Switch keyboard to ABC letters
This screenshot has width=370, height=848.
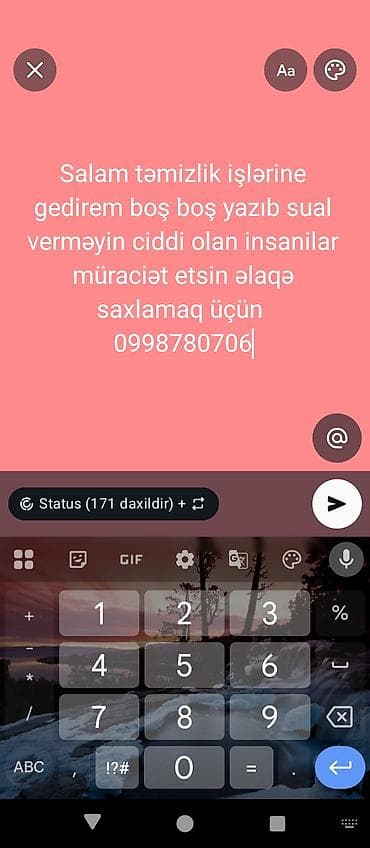[x=29, y=767]
